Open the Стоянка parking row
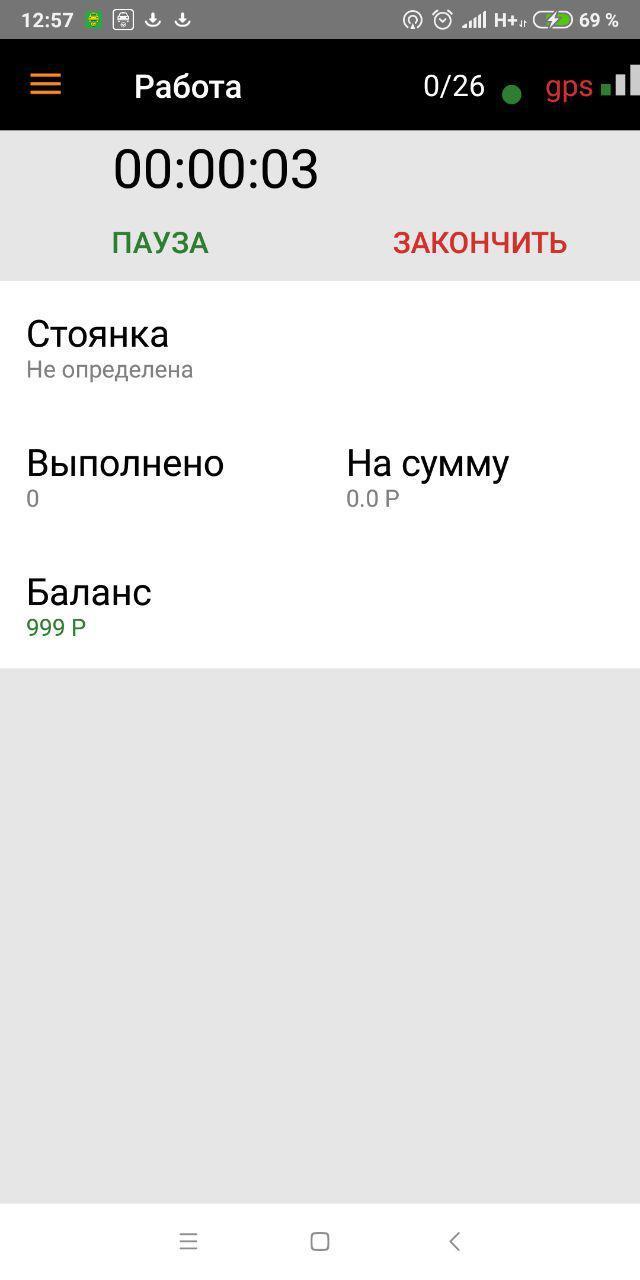 pos(320,347)
